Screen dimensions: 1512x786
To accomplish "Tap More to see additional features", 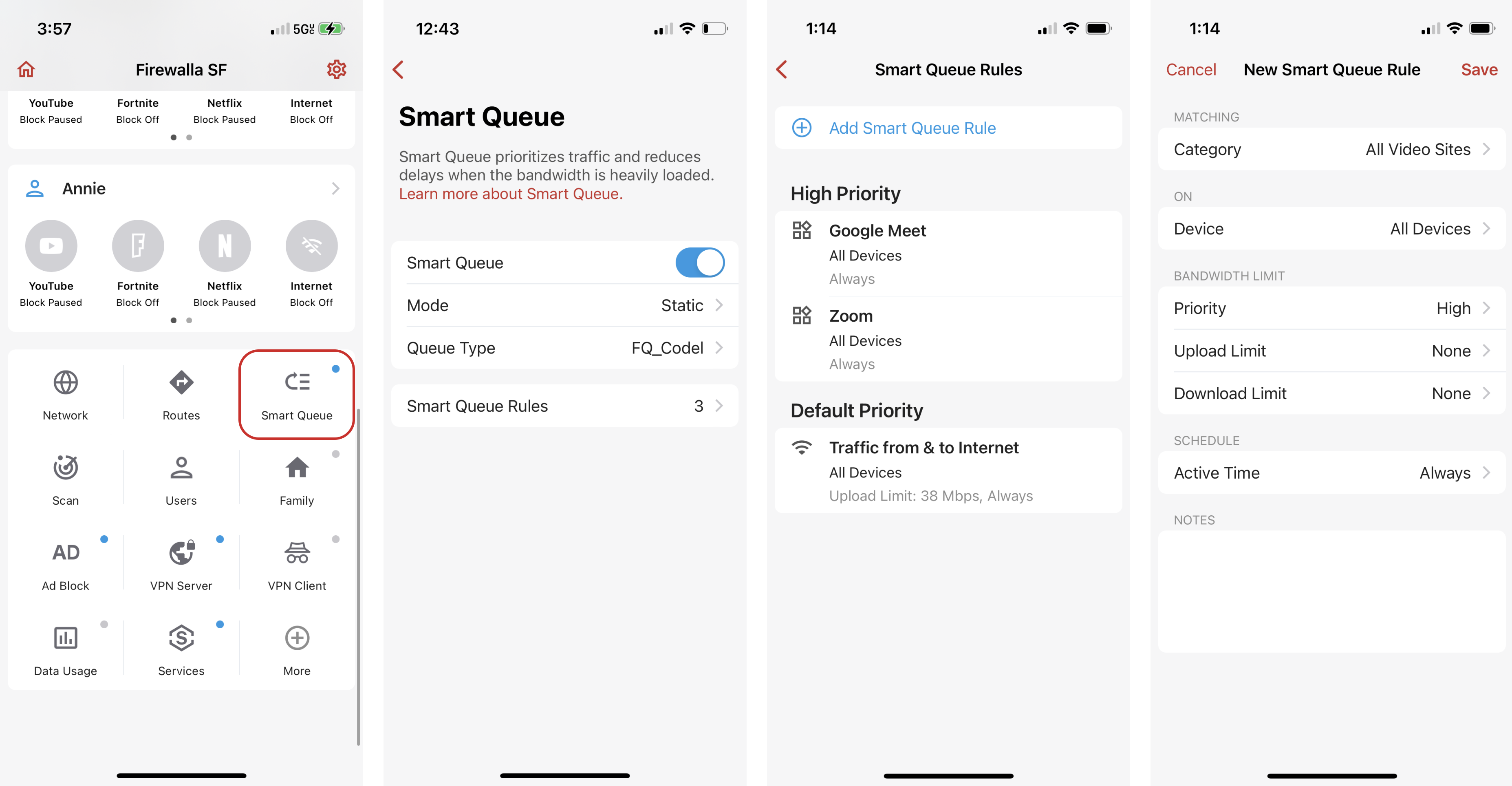I will [296, 650].
